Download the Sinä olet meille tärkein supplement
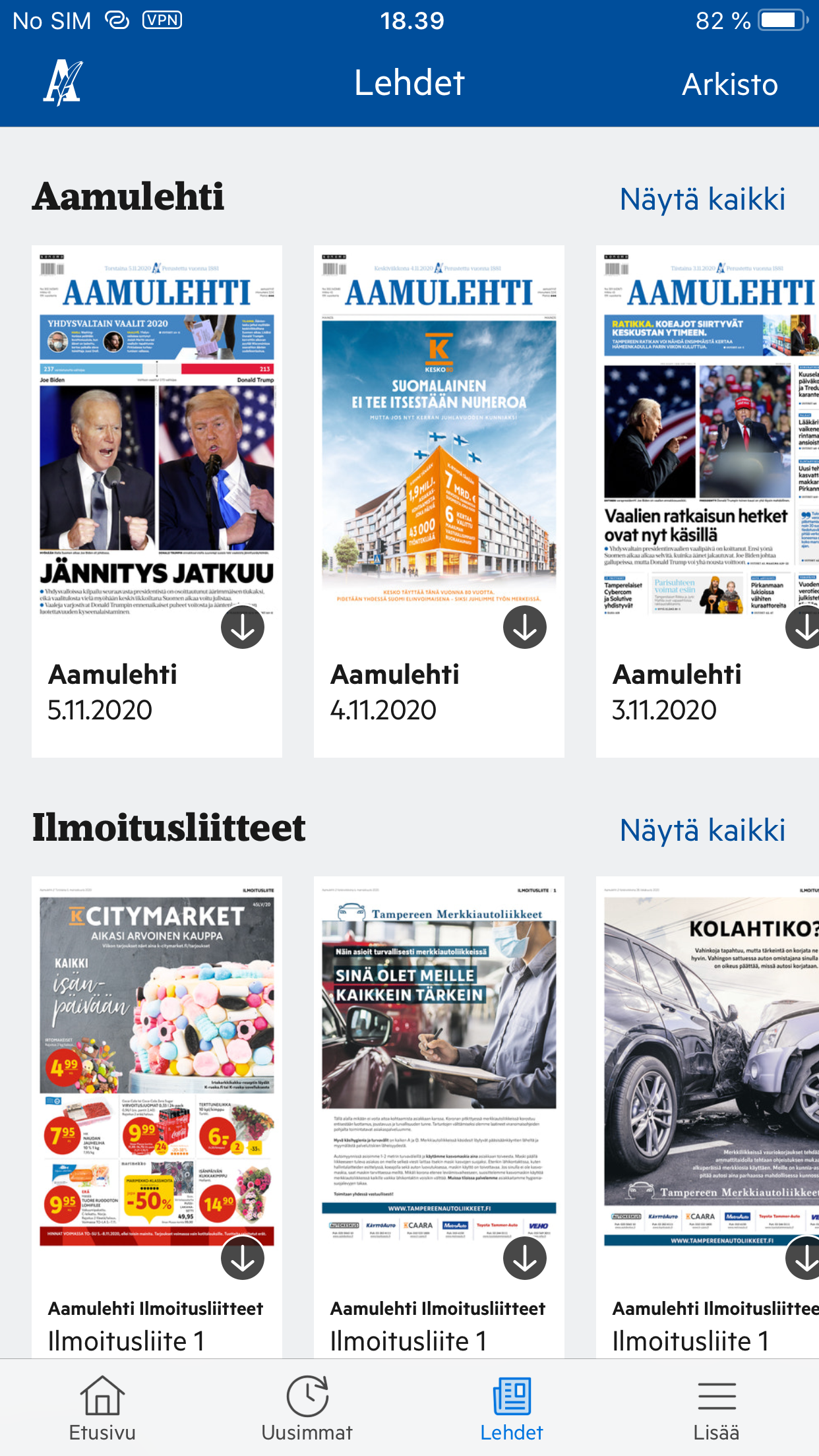This screenshot has width=819, height=1456. [x=525, y=1258]
